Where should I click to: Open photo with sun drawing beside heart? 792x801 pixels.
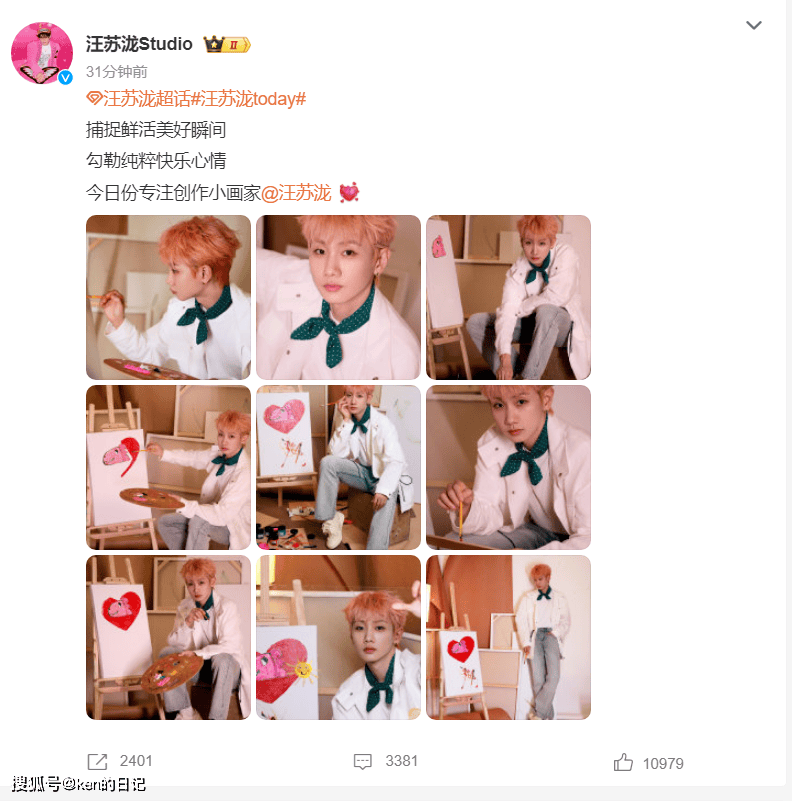pos(338,637)
